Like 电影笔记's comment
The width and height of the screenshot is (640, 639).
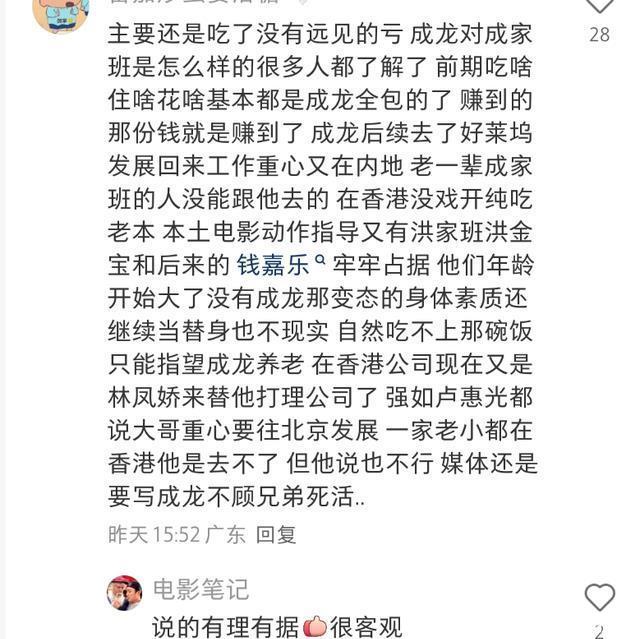point(599,597)
